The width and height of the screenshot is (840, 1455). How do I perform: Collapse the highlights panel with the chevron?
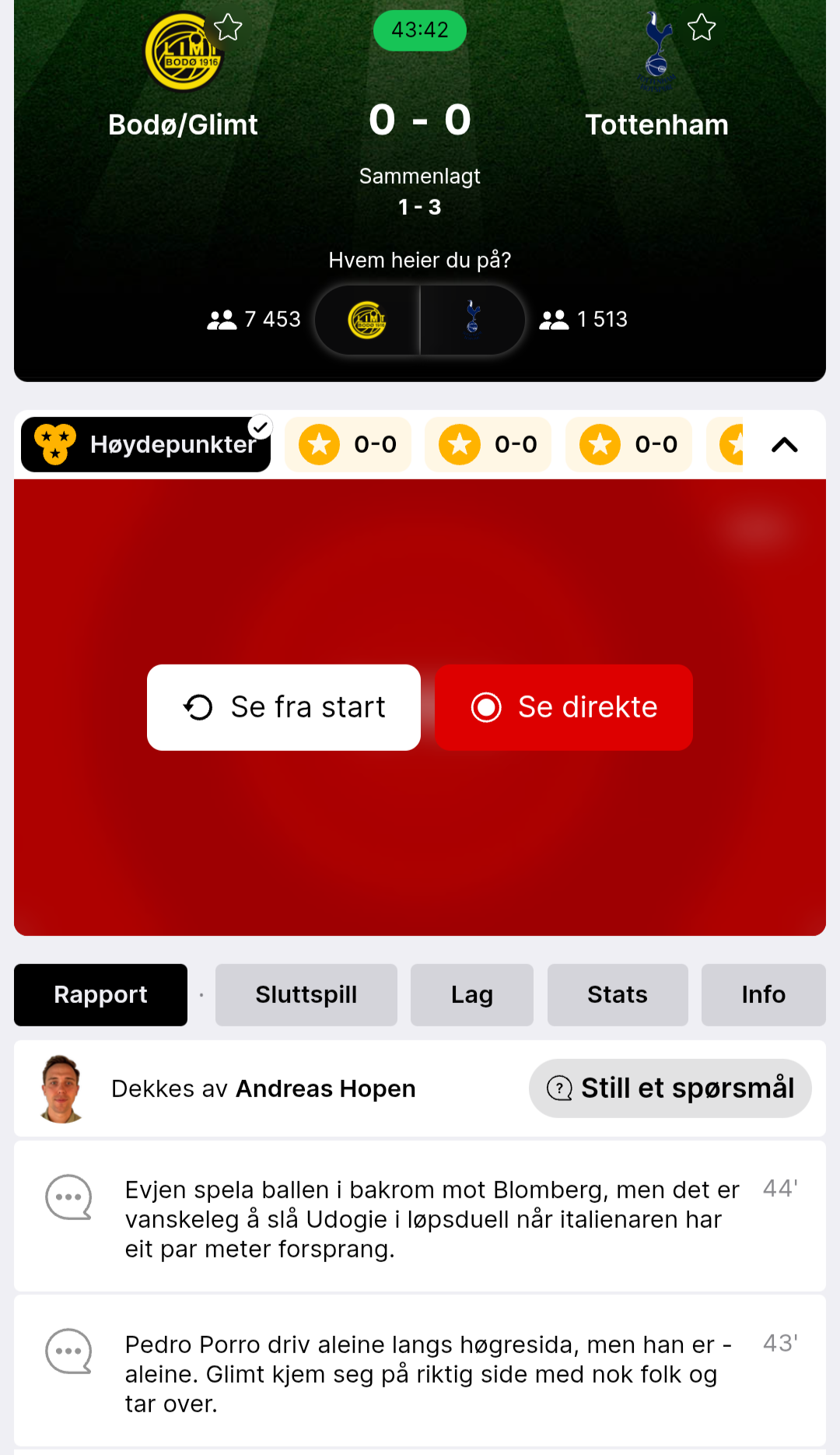784,445
